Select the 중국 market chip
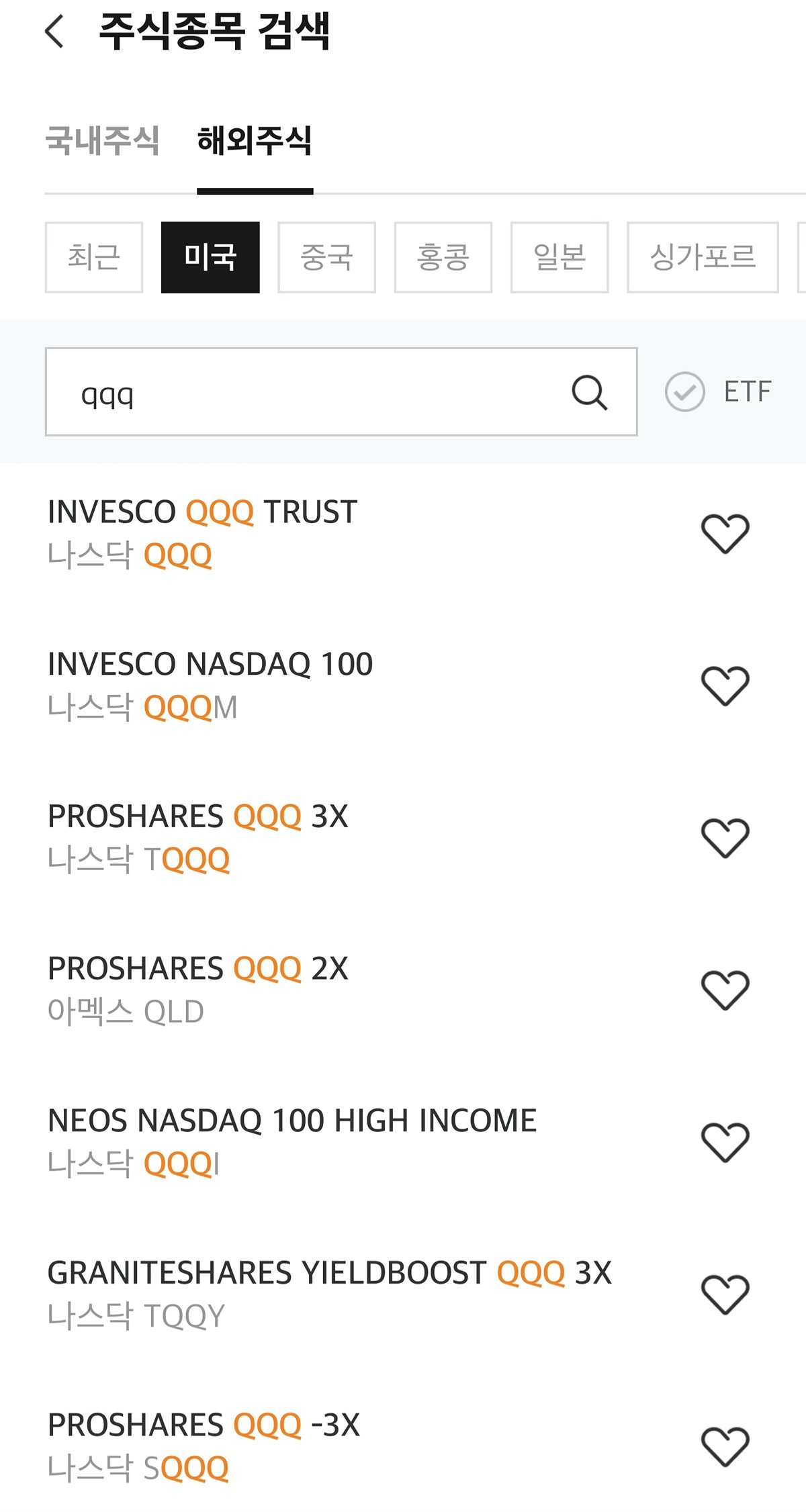 (326, 257)
